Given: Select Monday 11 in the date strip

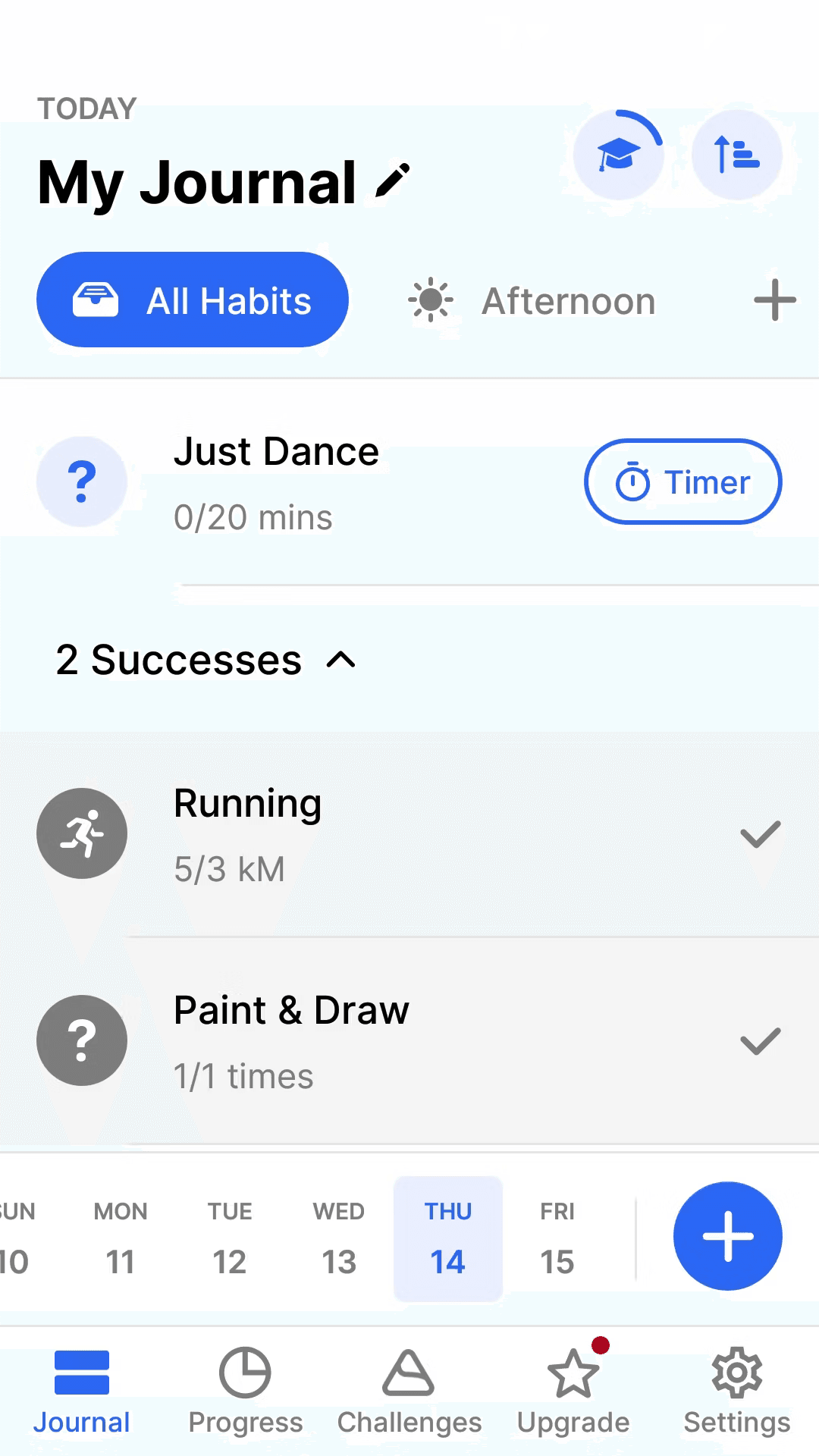Looking at the screenshot, I should tap(121, 1238).
